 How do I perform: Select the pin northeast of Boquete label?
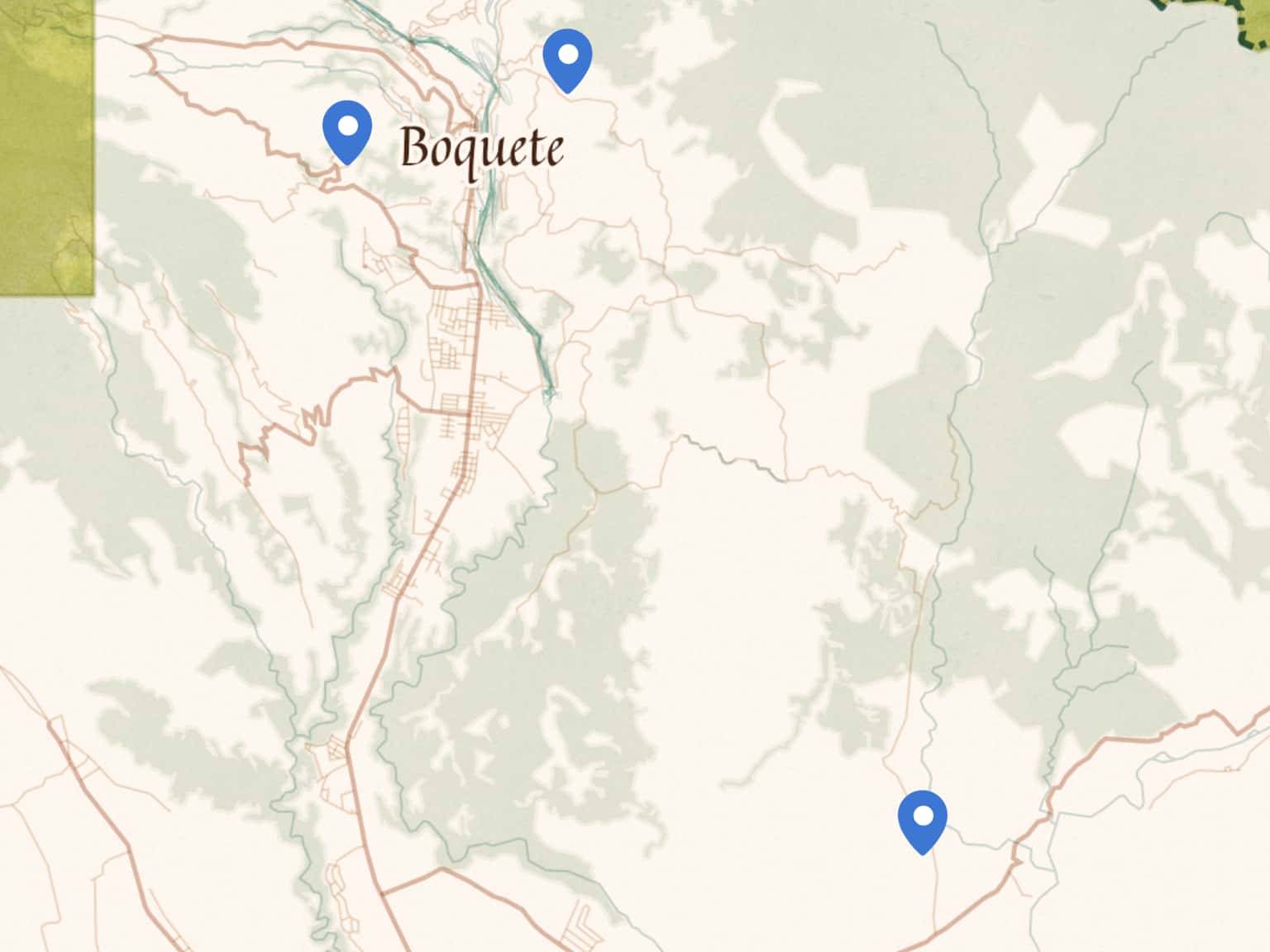tap(567, 57)
